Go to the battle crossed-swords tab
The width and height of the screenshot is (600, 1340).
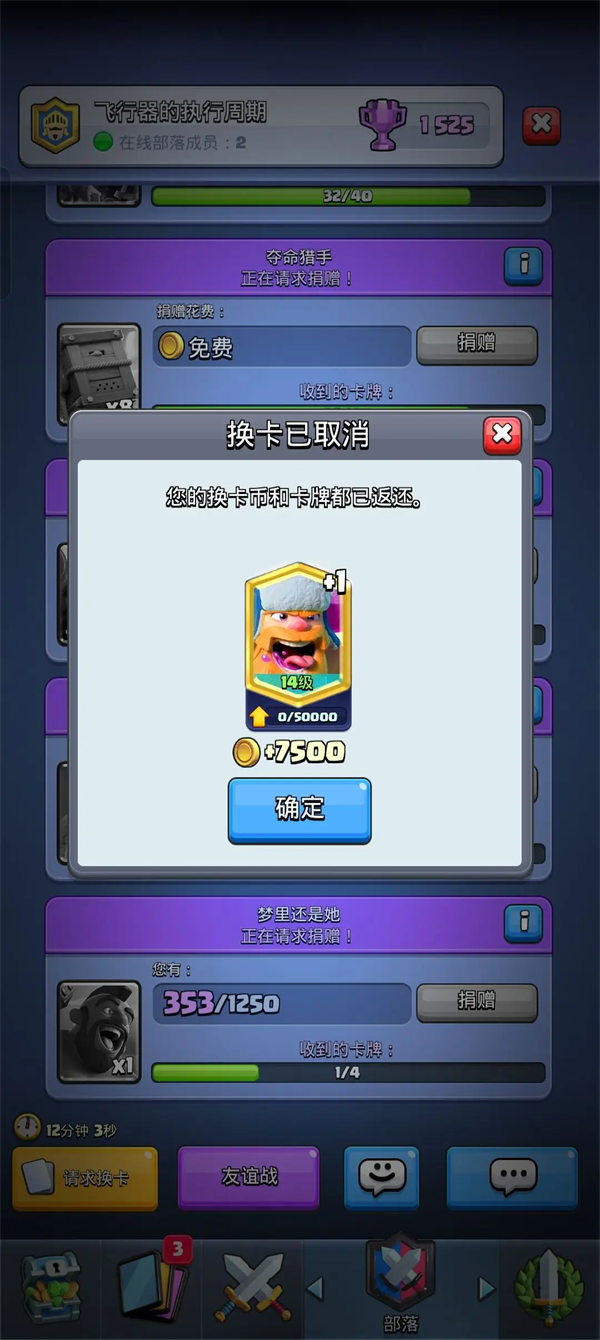(x=255, y=1288)
